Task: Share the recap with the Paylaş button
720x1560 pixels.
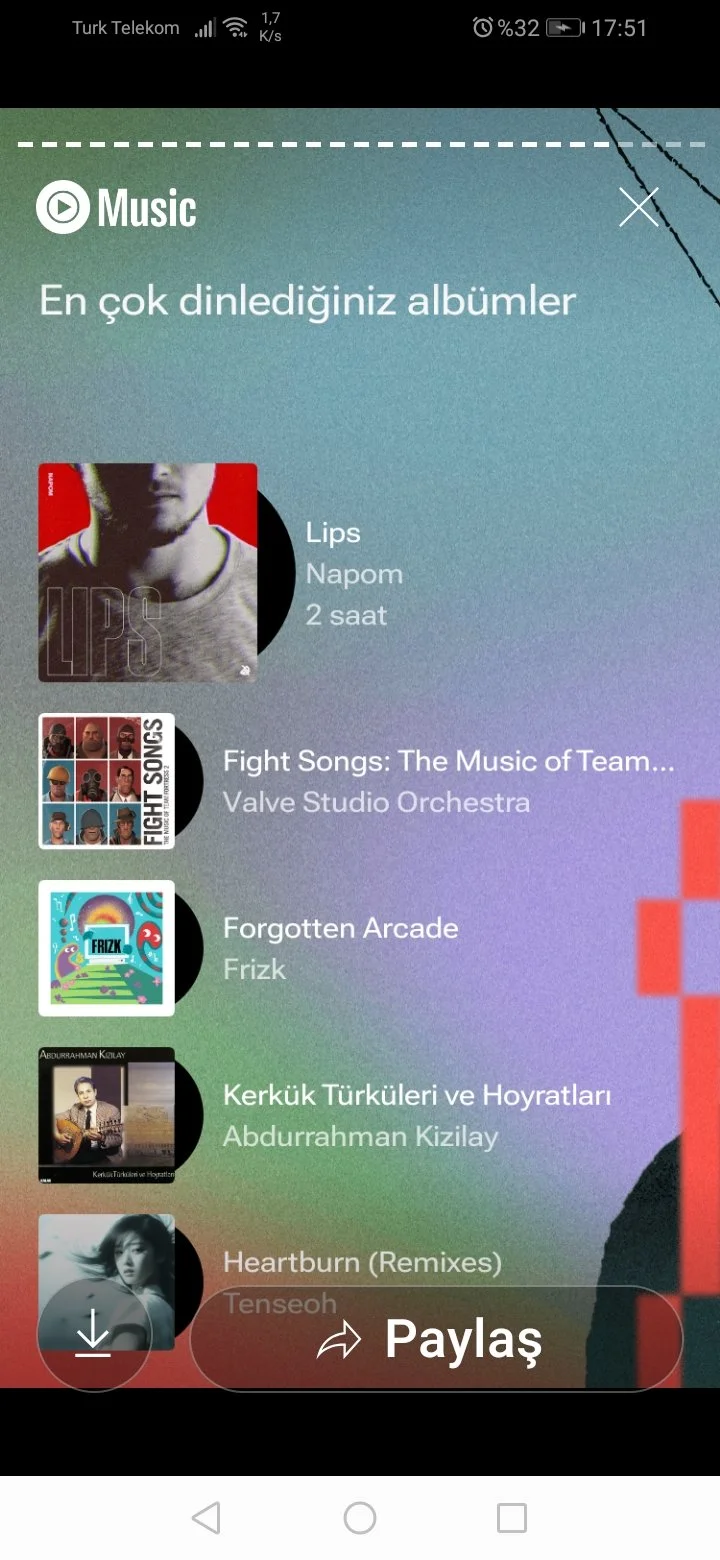Action: pyautogui.click(x=436, y=1338)
